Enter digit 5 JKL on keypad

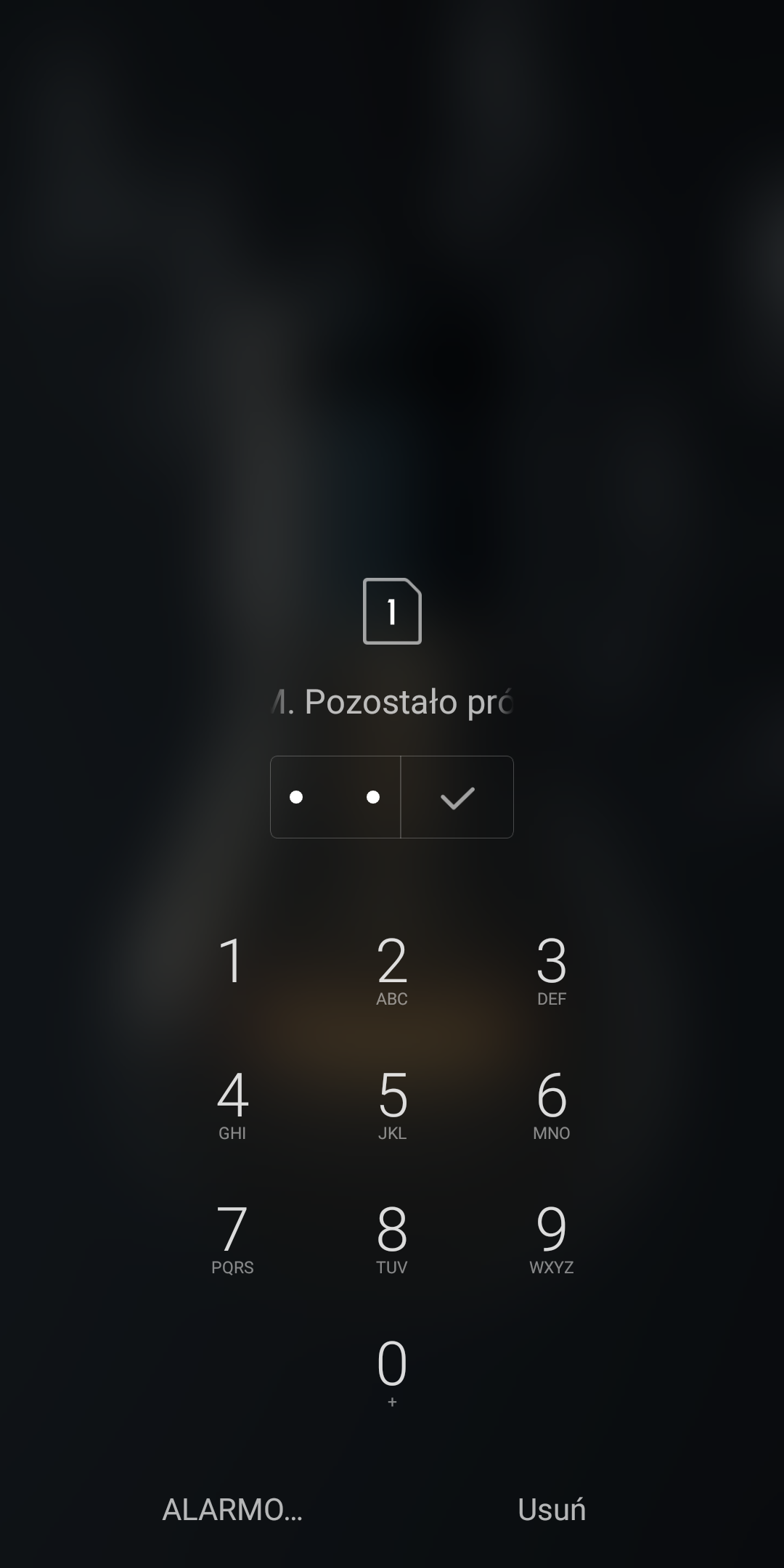pyautogui.click(x=392, y=1104)
